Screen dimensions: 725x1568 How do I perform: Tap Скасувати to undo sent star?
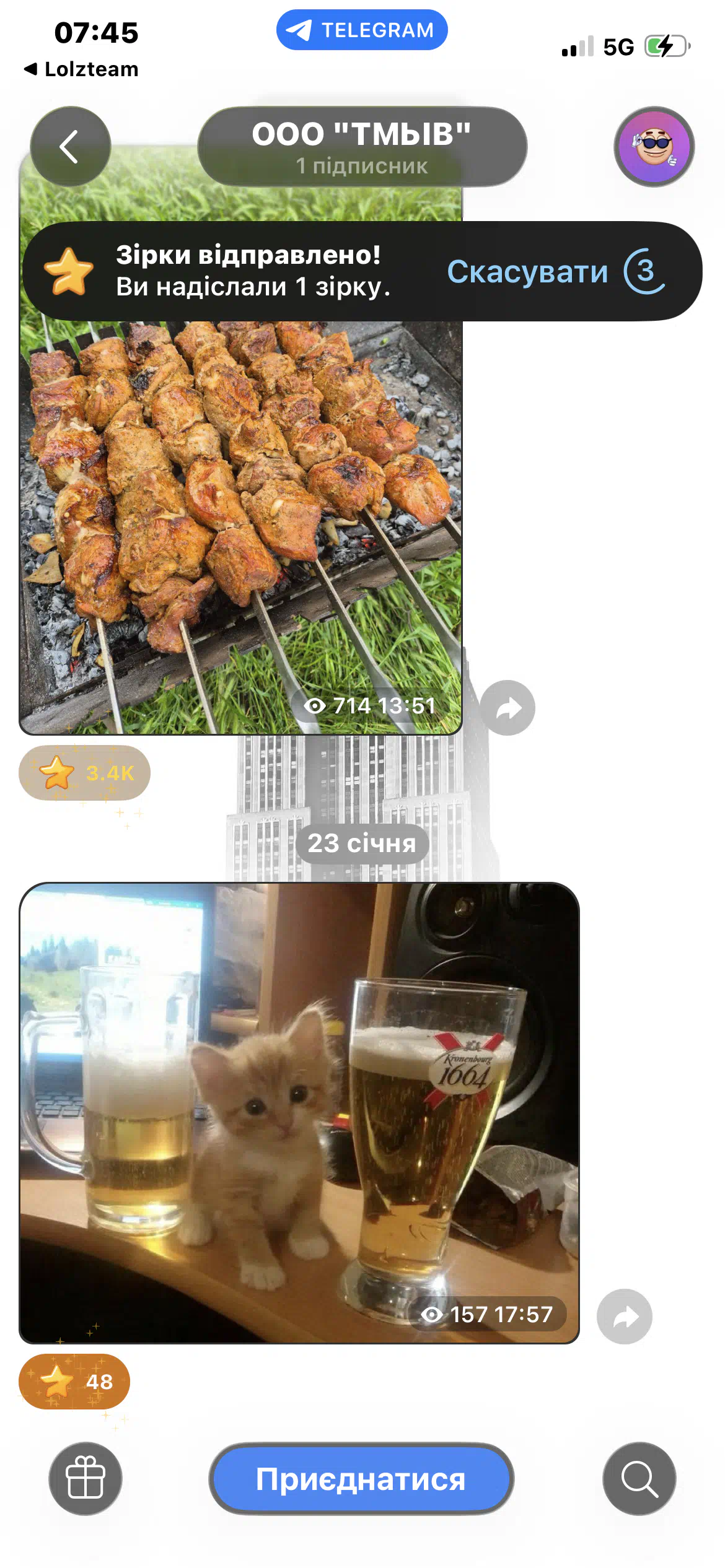tap(527, 271)
